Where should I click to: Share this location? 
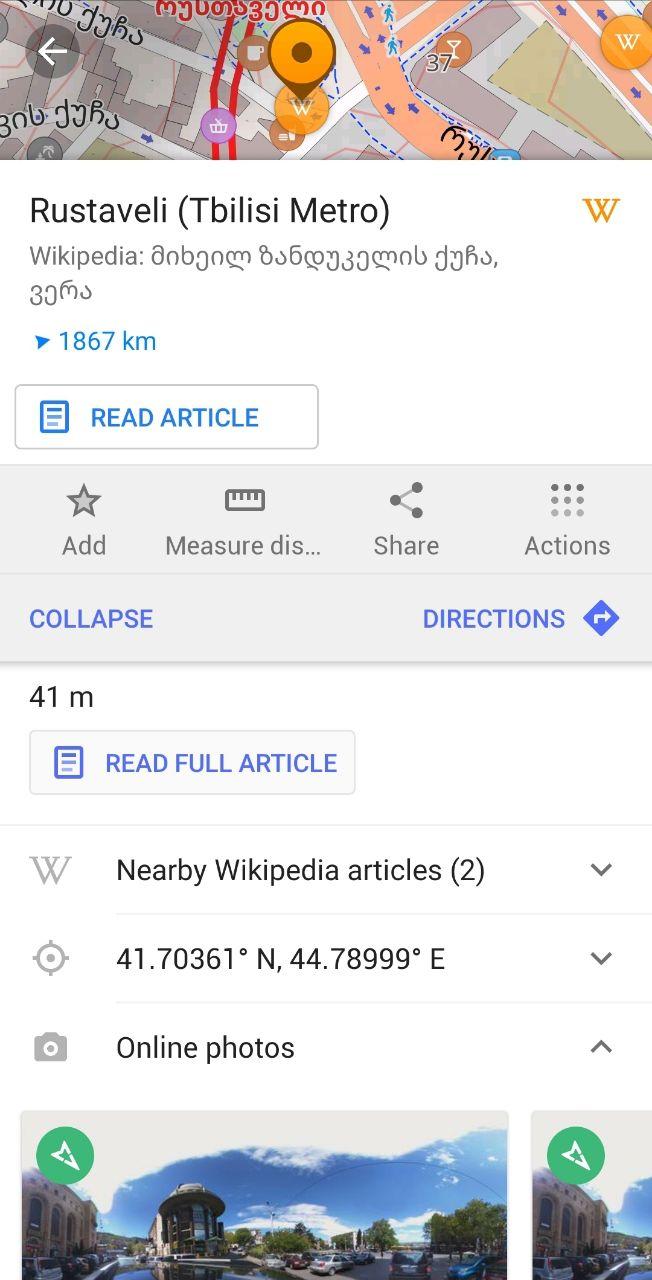point(406,520)
